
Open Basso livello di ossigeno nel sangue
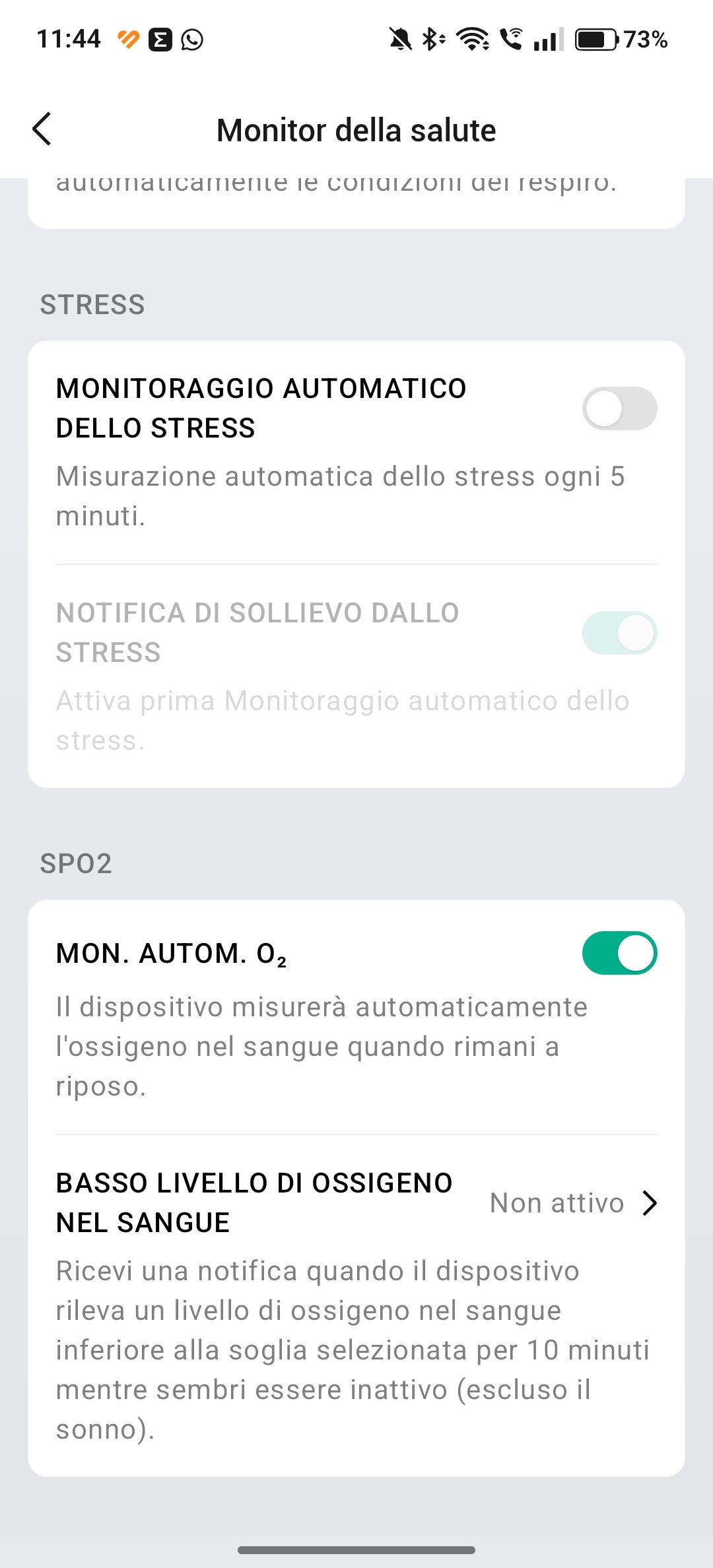[356, 1202]
